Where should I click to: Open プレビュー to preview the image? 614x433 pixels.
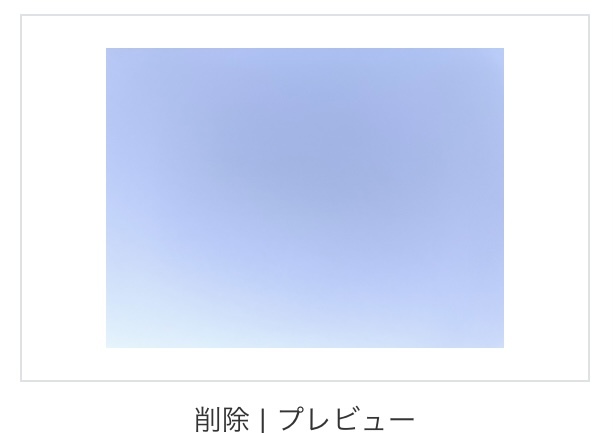click(346, 416)
